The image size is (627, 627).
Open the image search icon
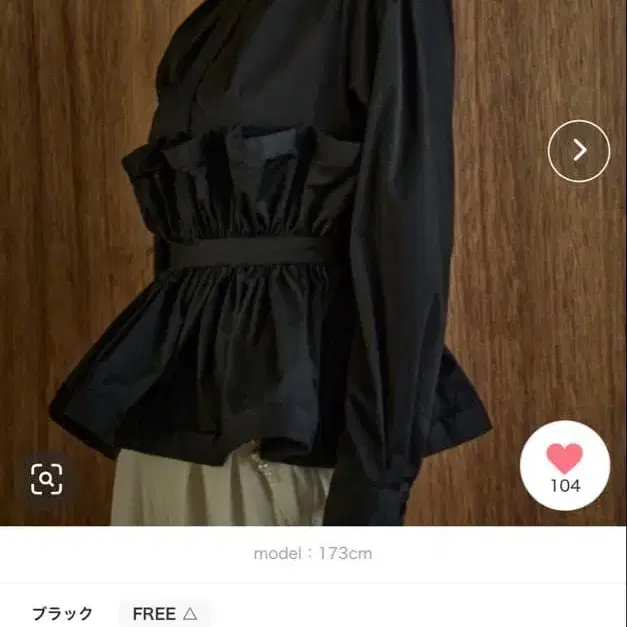47,479
